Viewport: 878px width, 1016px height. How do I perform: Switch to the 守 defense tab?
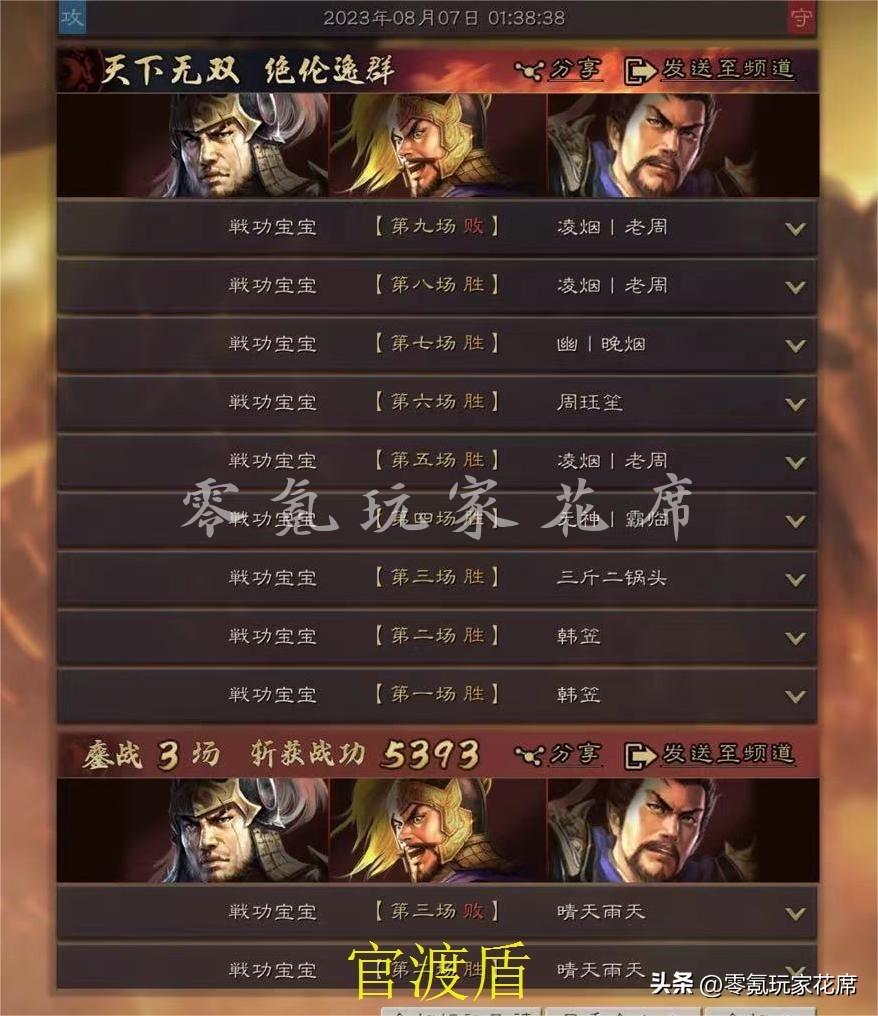(x=801, y=18)
